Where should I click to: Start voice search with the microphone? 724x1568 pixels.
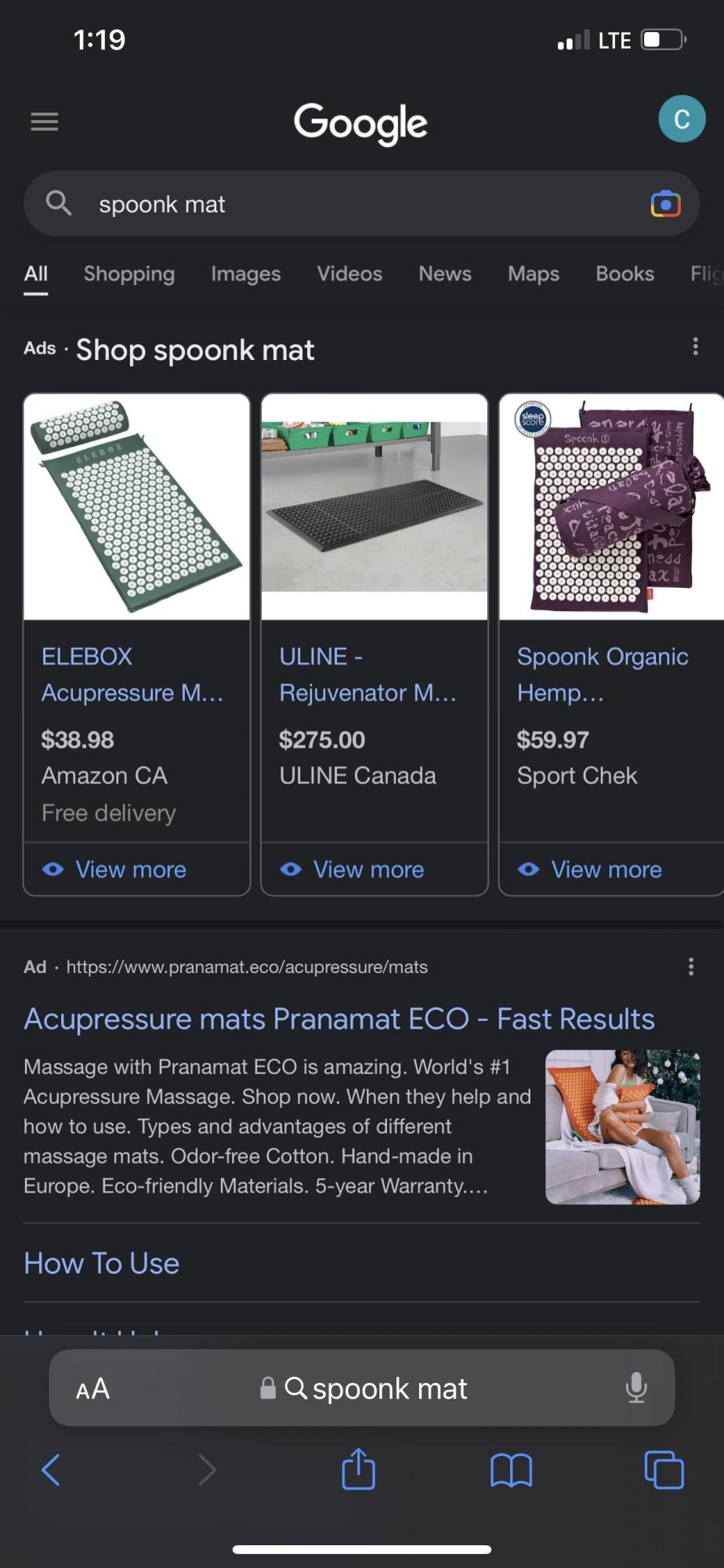pyautogui.click(x=636, y=1388)
